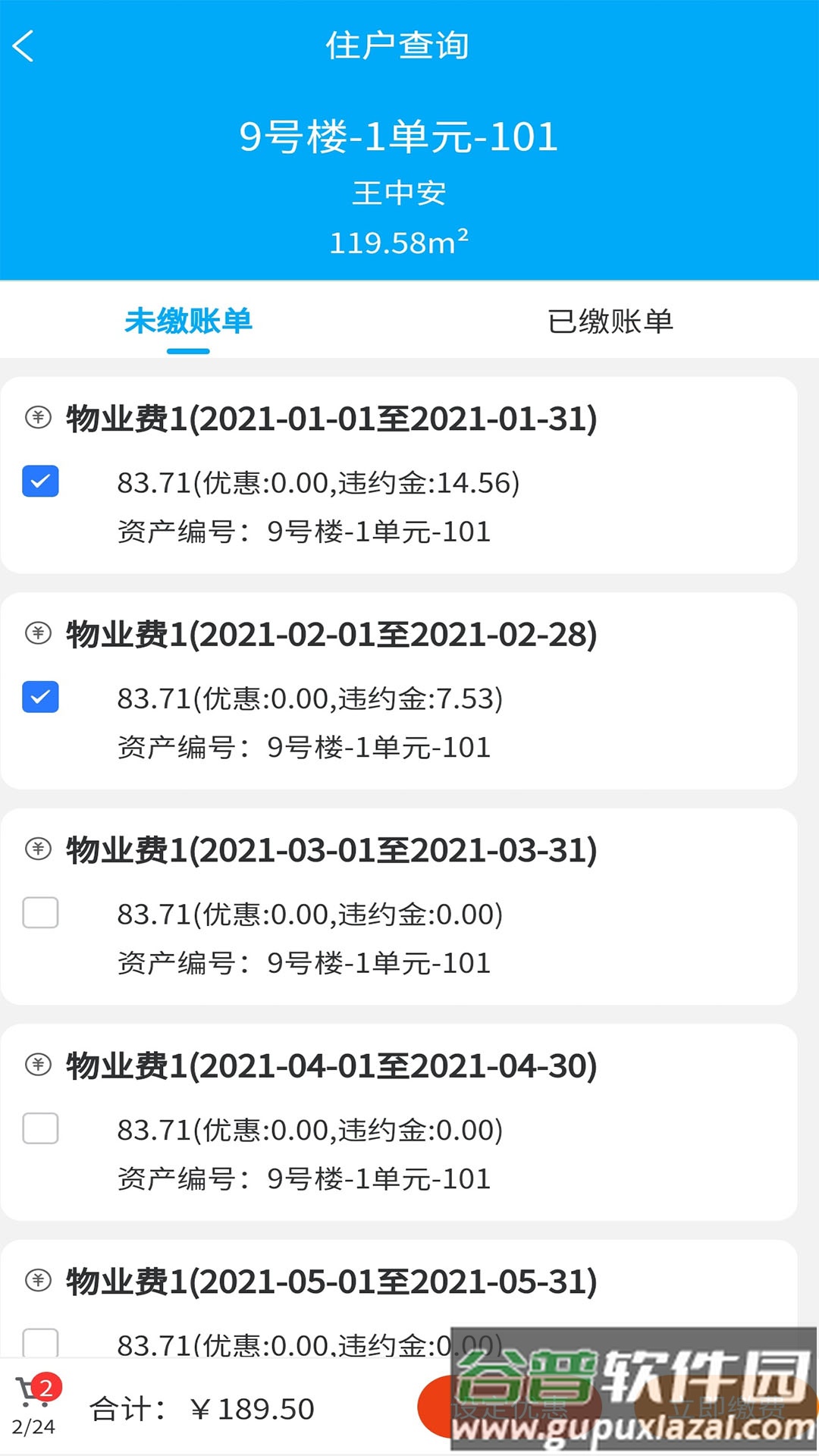Select the 未缴账单 tab
This screenshot has height=1456, width=819.
pos(187,321)
